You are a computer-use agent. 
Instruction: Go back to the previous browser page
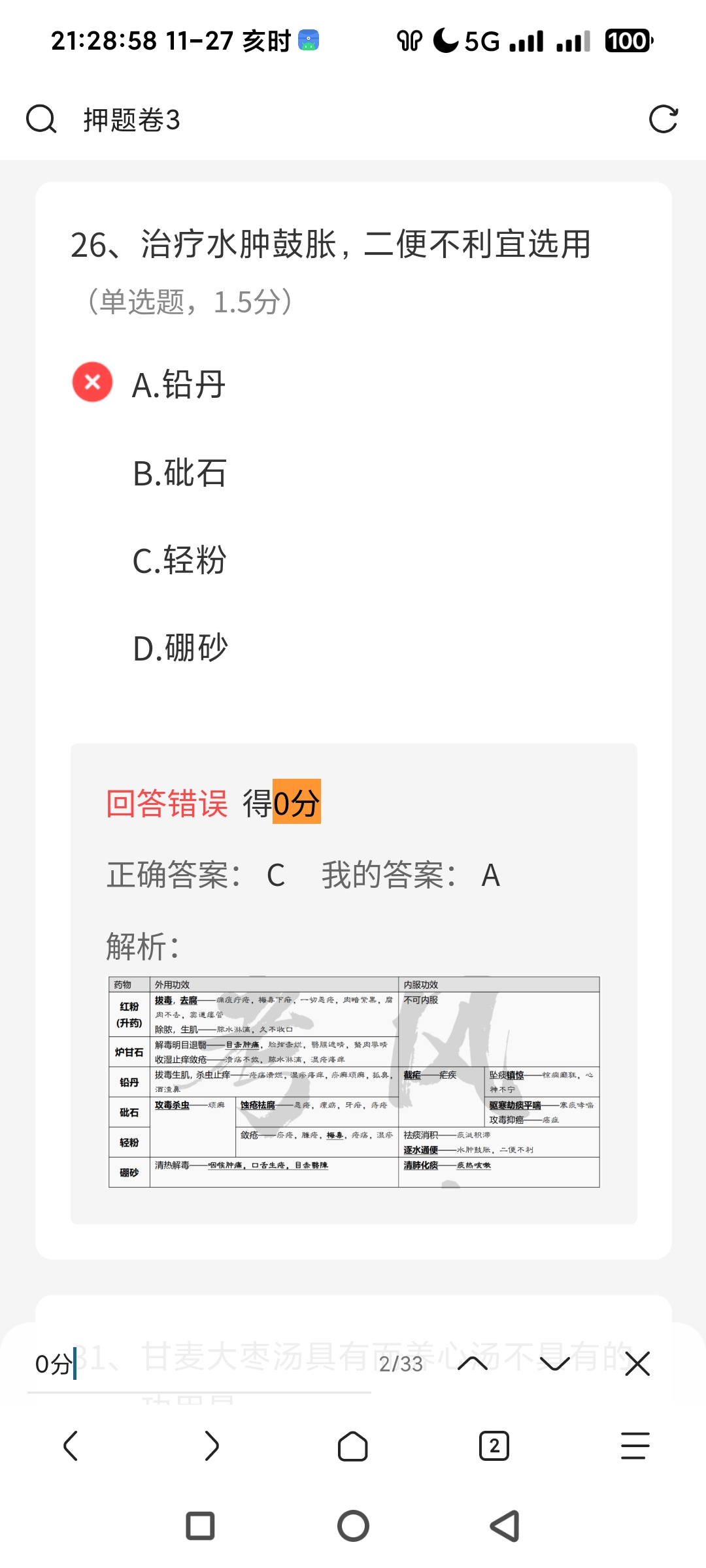pos(71,1446)
